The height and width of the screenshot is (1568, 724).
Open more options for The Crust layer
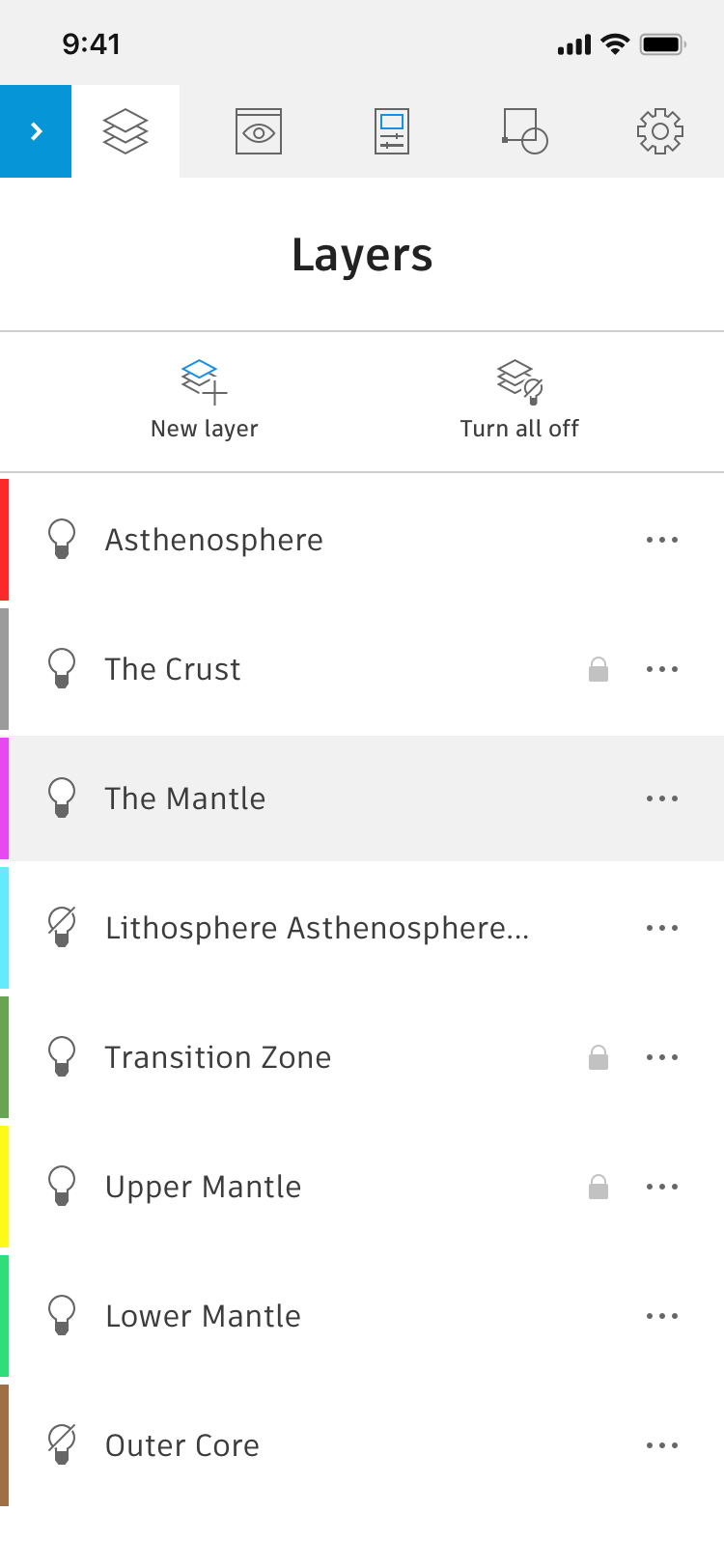[662, 669]
